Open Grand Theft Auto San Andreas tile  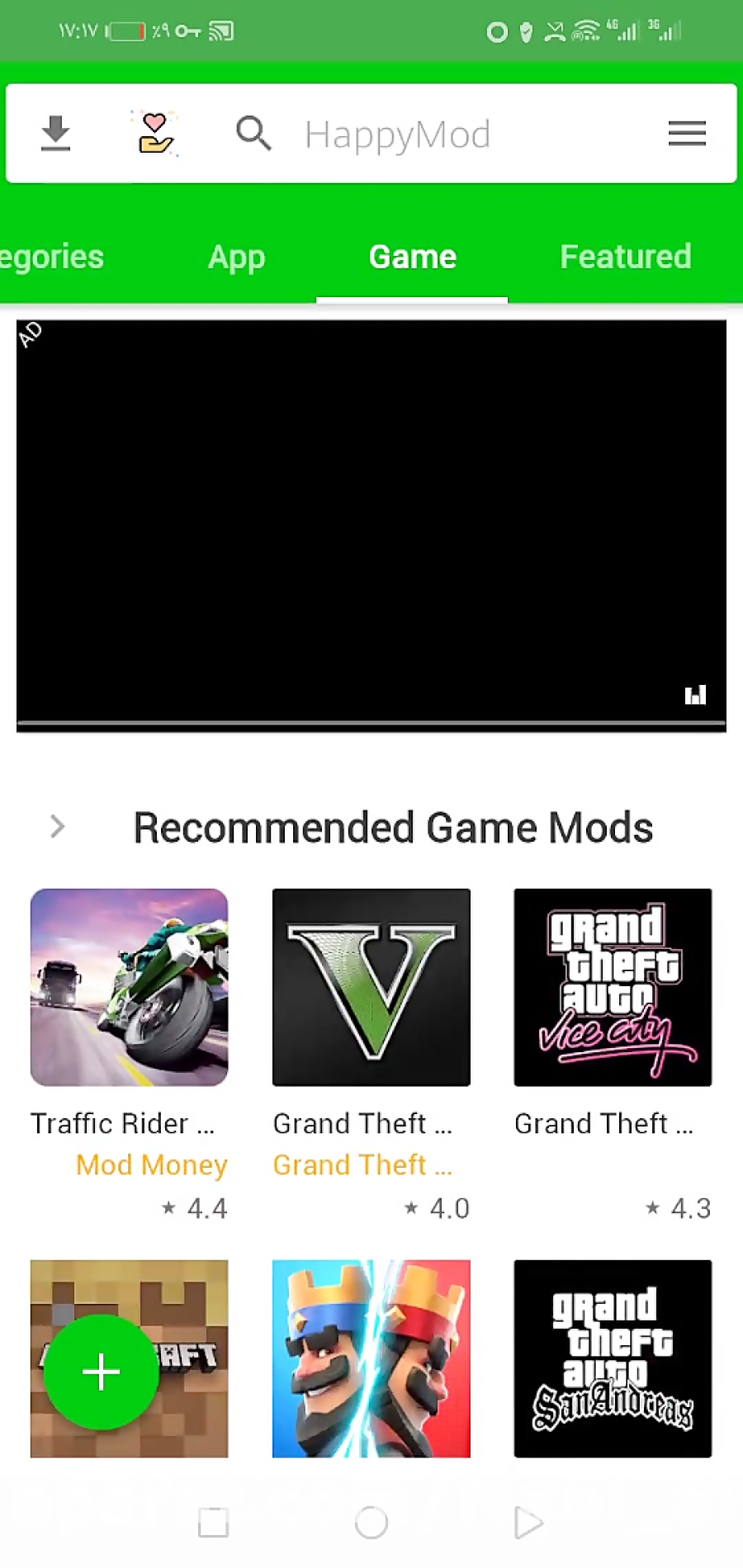point(613,1358)
